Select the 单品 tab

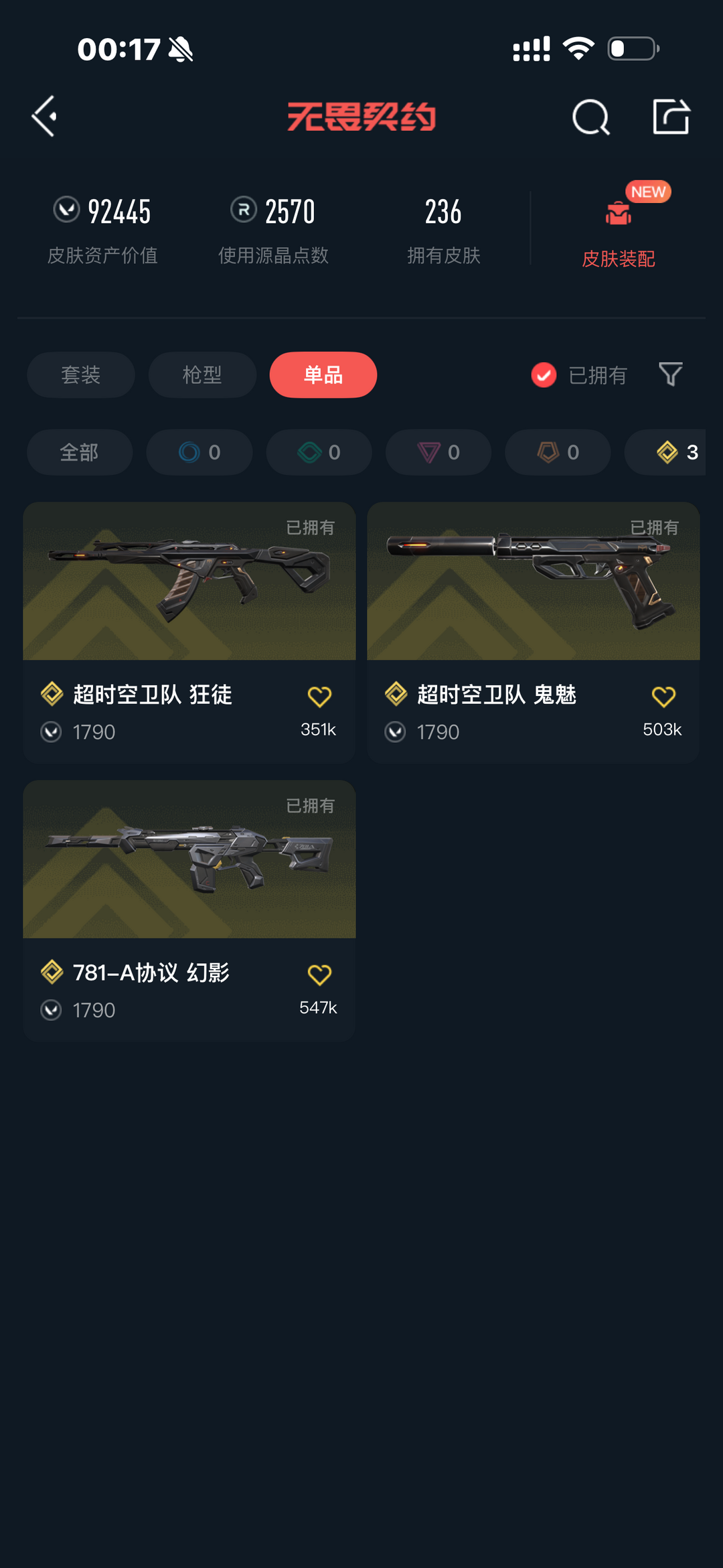point(323,375)
